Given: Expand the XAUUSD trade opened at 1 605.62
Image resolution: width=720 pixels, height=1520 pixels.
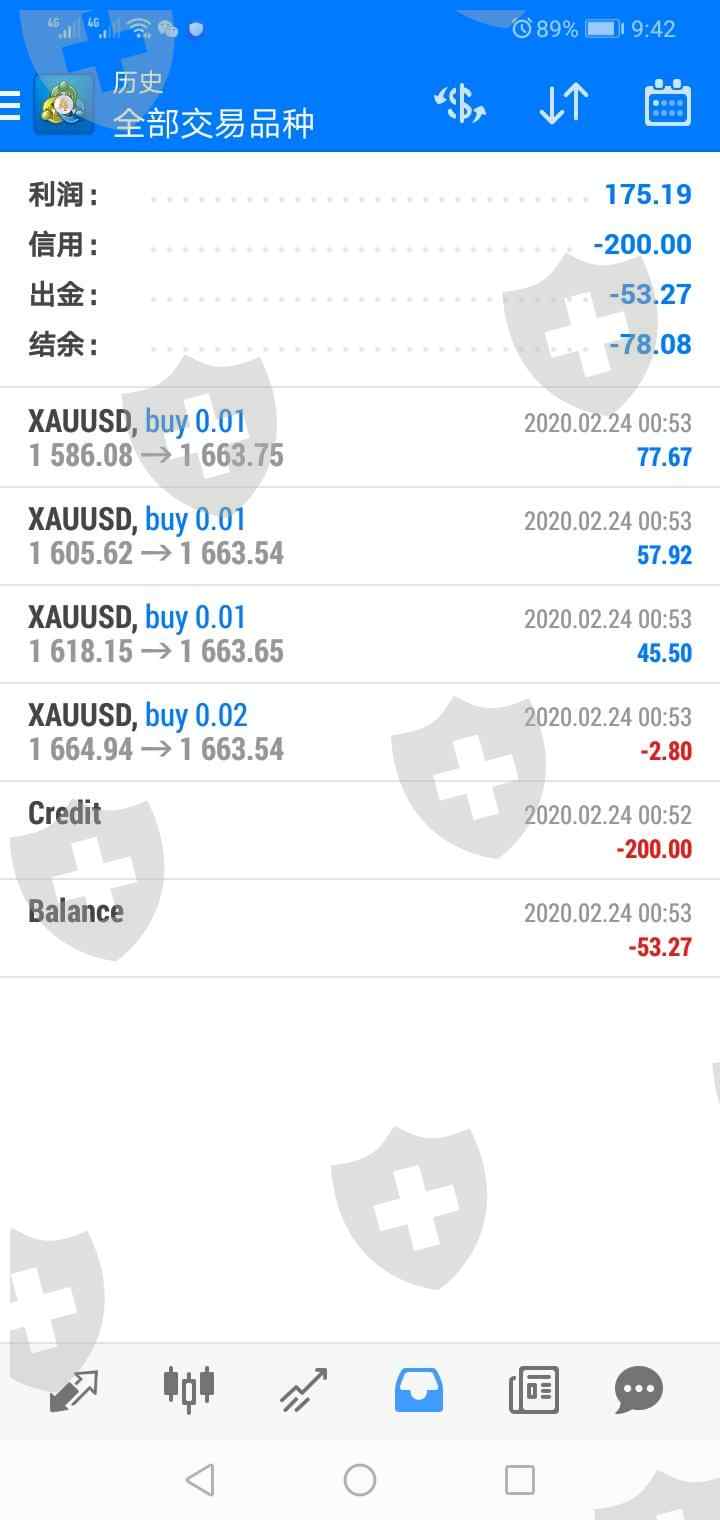Looking at the screenshot, I should point(360,537).
